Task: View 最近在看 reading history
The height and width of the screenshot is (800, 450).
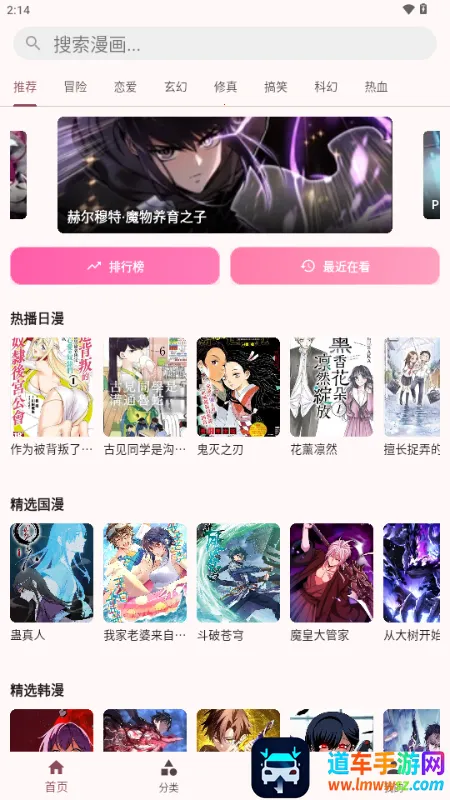Action: 335,266
